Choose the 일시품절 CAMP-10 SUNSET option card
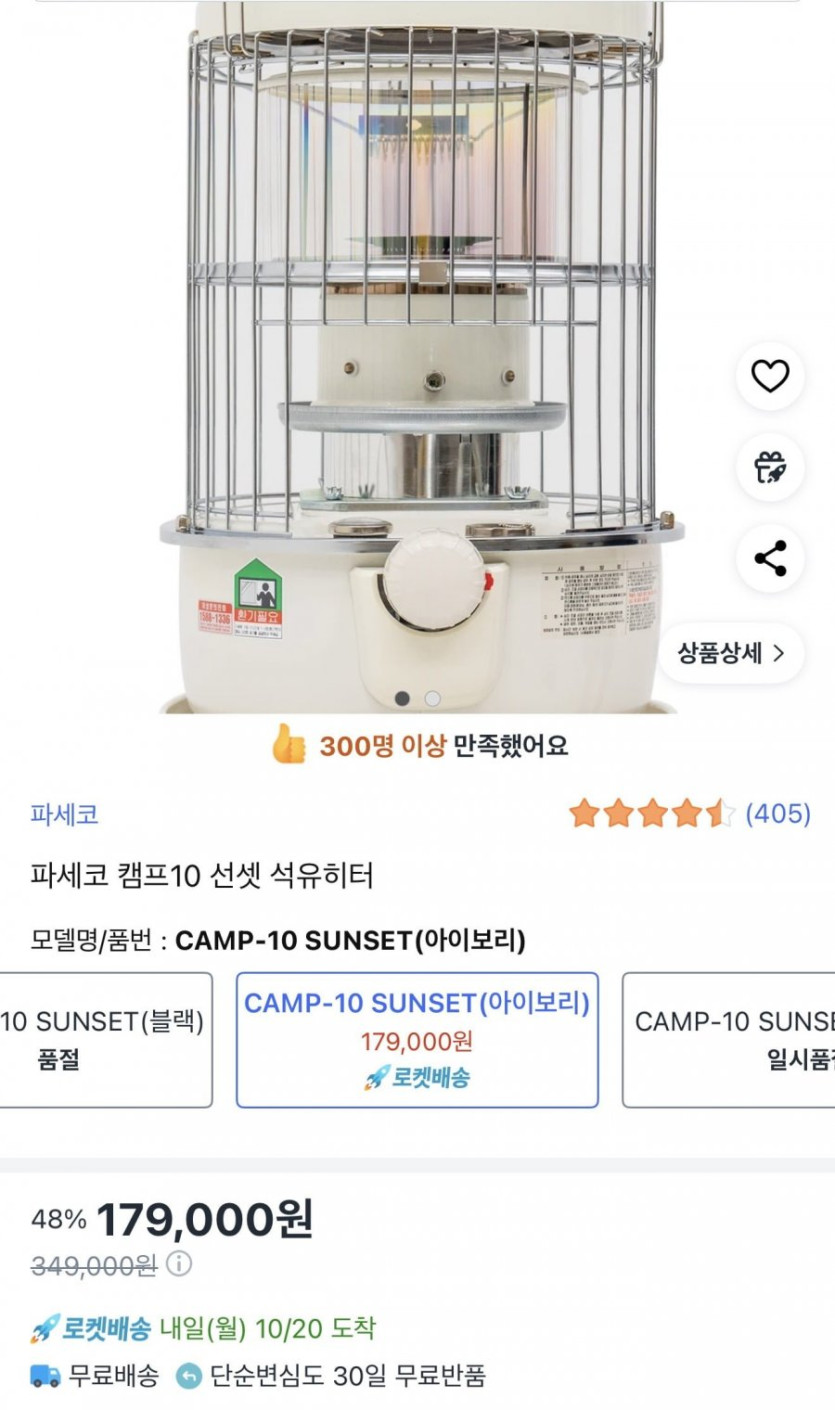 730,1039
